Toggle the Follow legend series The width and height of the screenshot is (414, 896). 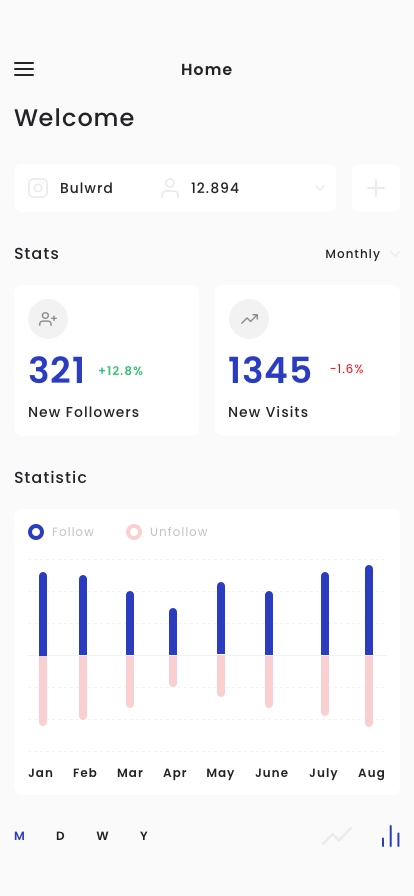click(x=61, y=532)
